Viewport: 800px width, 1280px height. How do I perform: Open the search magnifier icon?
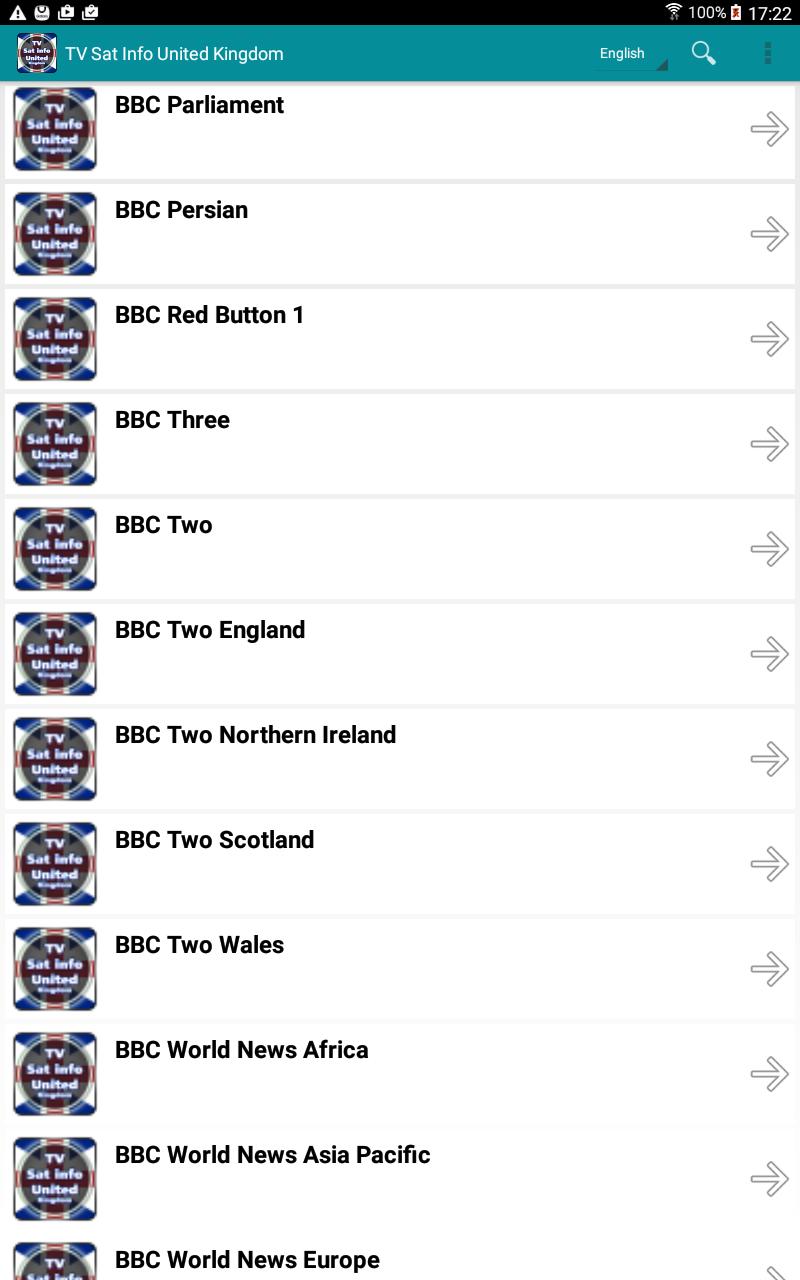click(x=704, y=53)
